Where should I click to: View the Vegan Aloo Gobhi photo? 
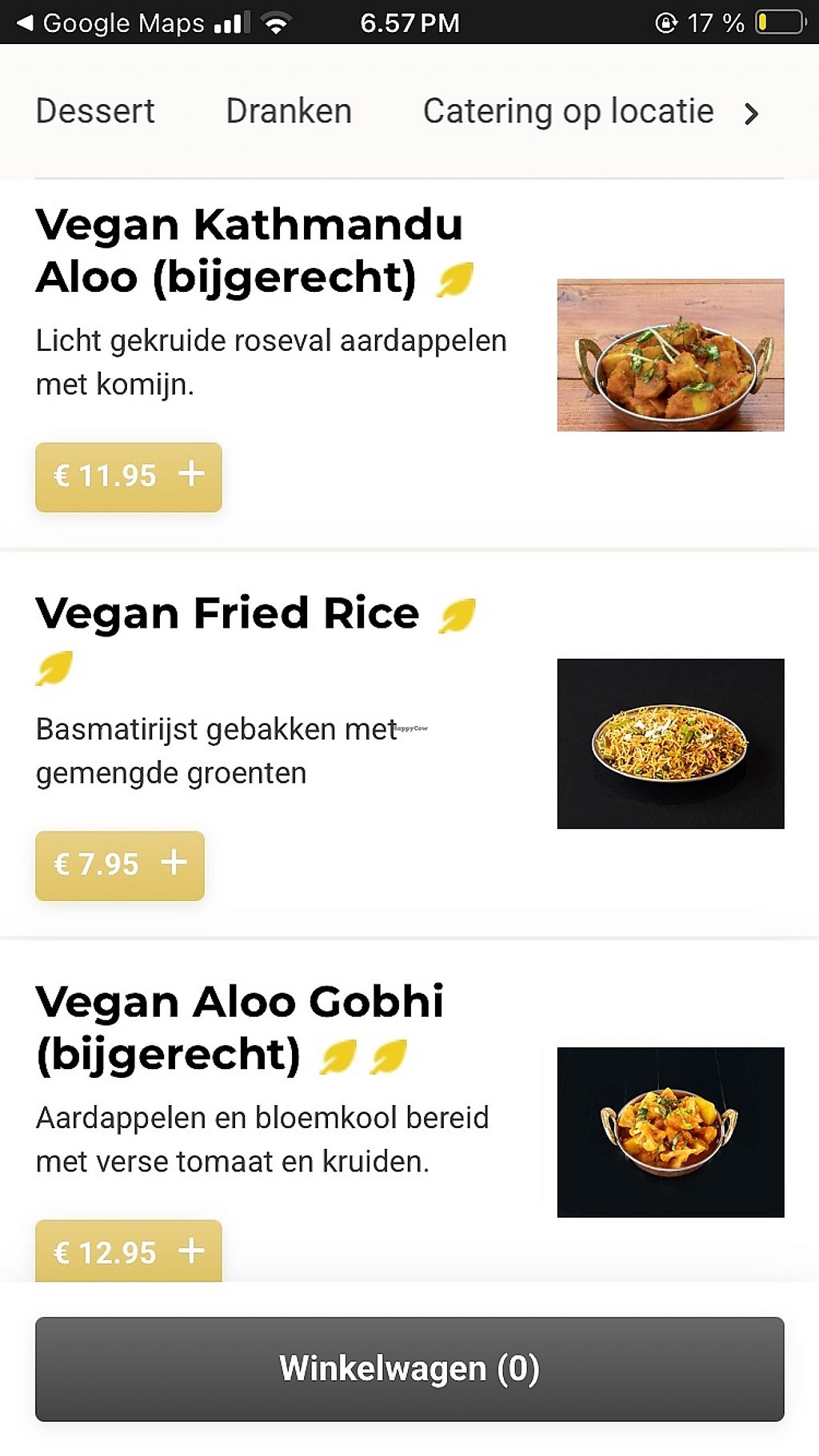pyautogui.click(x=670, y=1131)
